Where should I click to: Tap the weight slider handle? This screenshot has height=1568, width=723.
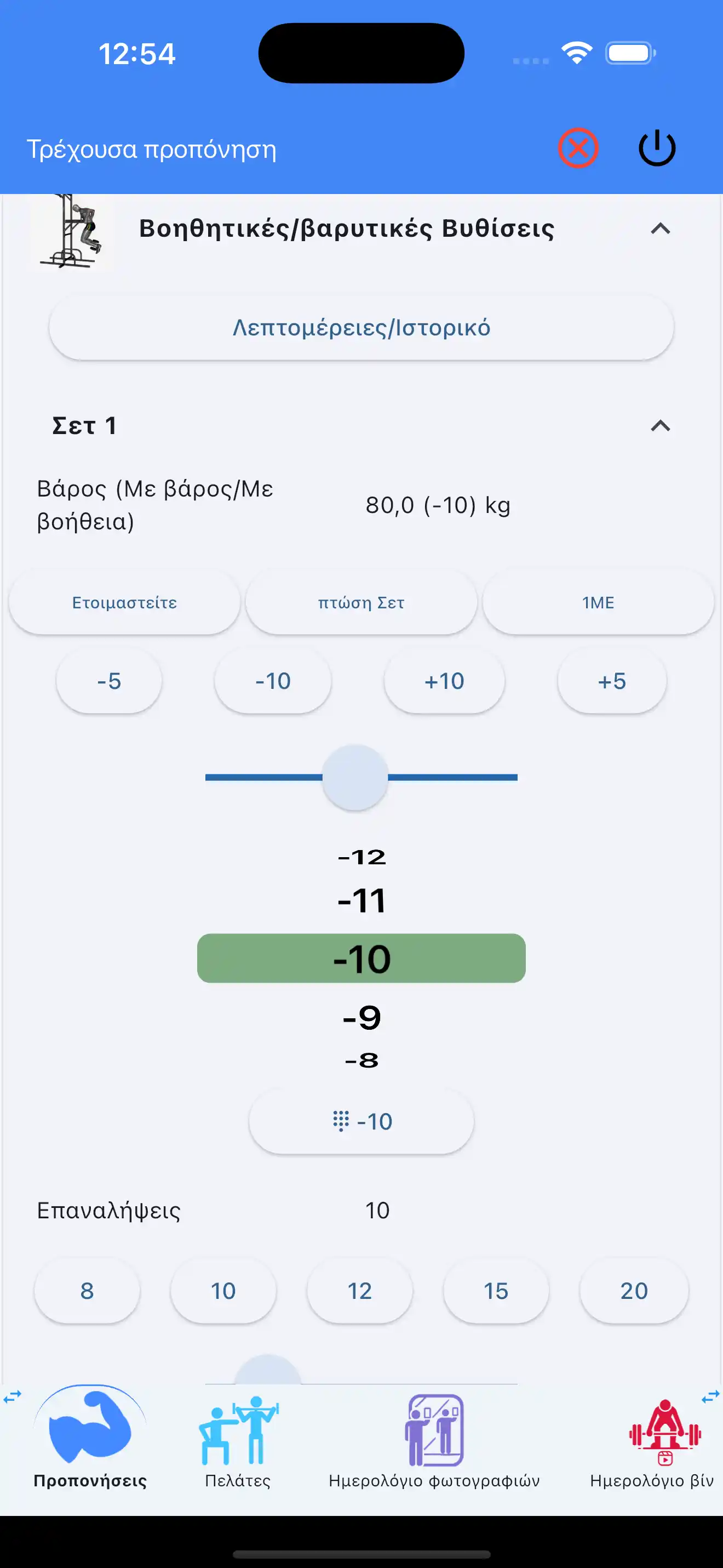(355, 777)
